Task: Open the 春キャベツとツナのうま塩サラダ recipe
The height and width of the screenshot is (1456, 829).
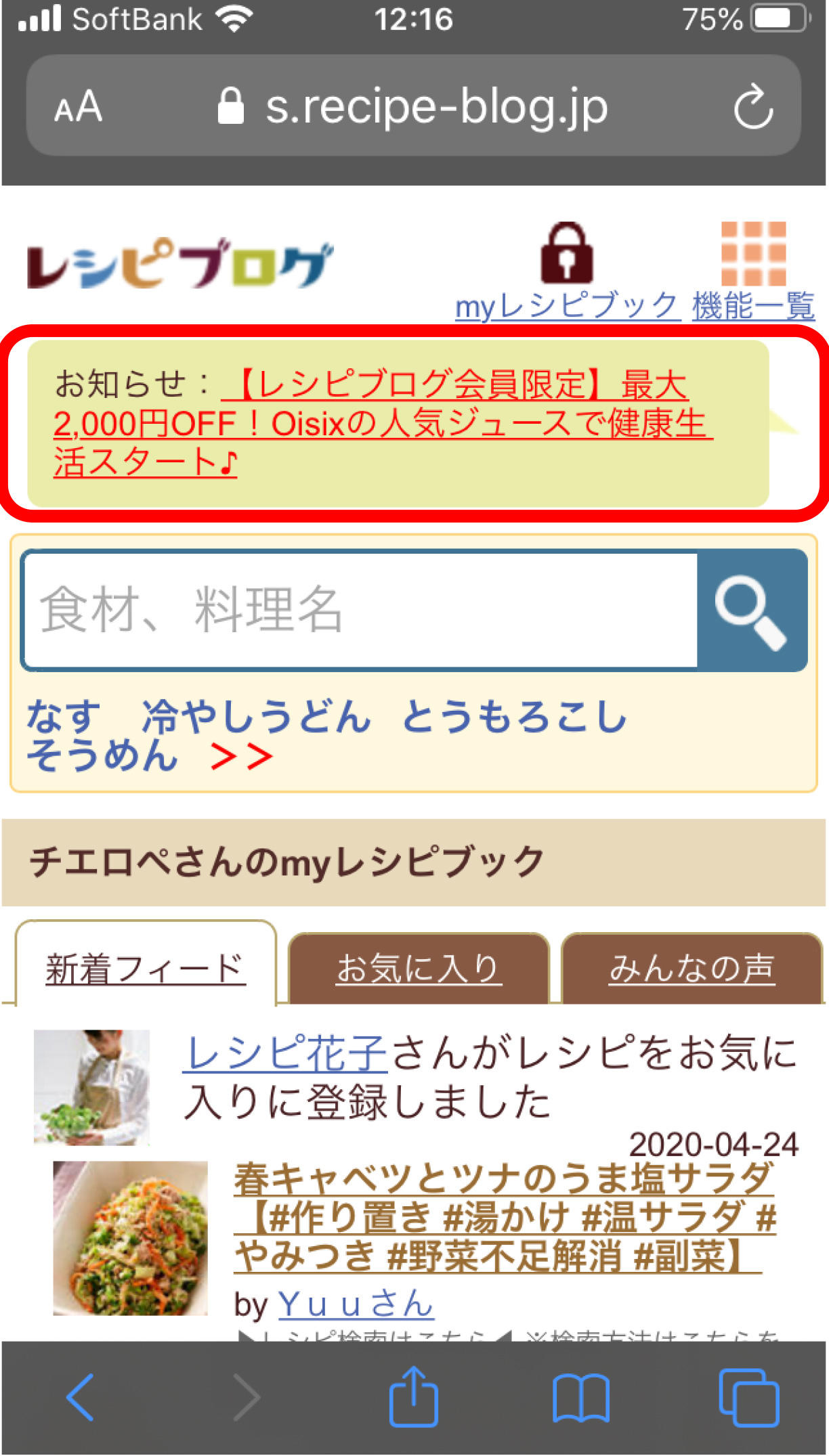Action: 505,1217
